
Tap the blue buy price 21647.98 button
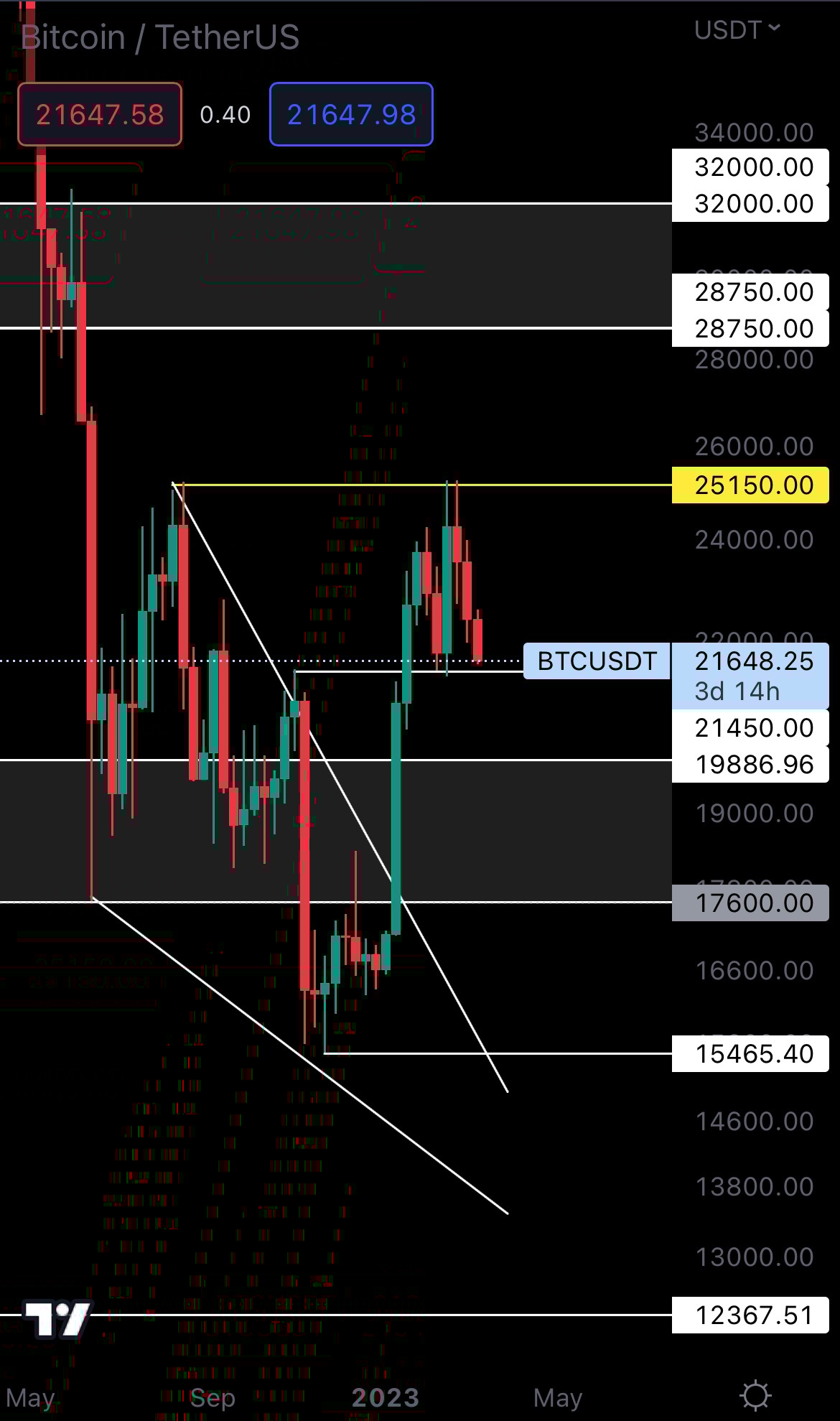pyautogui.click(x=351, y=114)
